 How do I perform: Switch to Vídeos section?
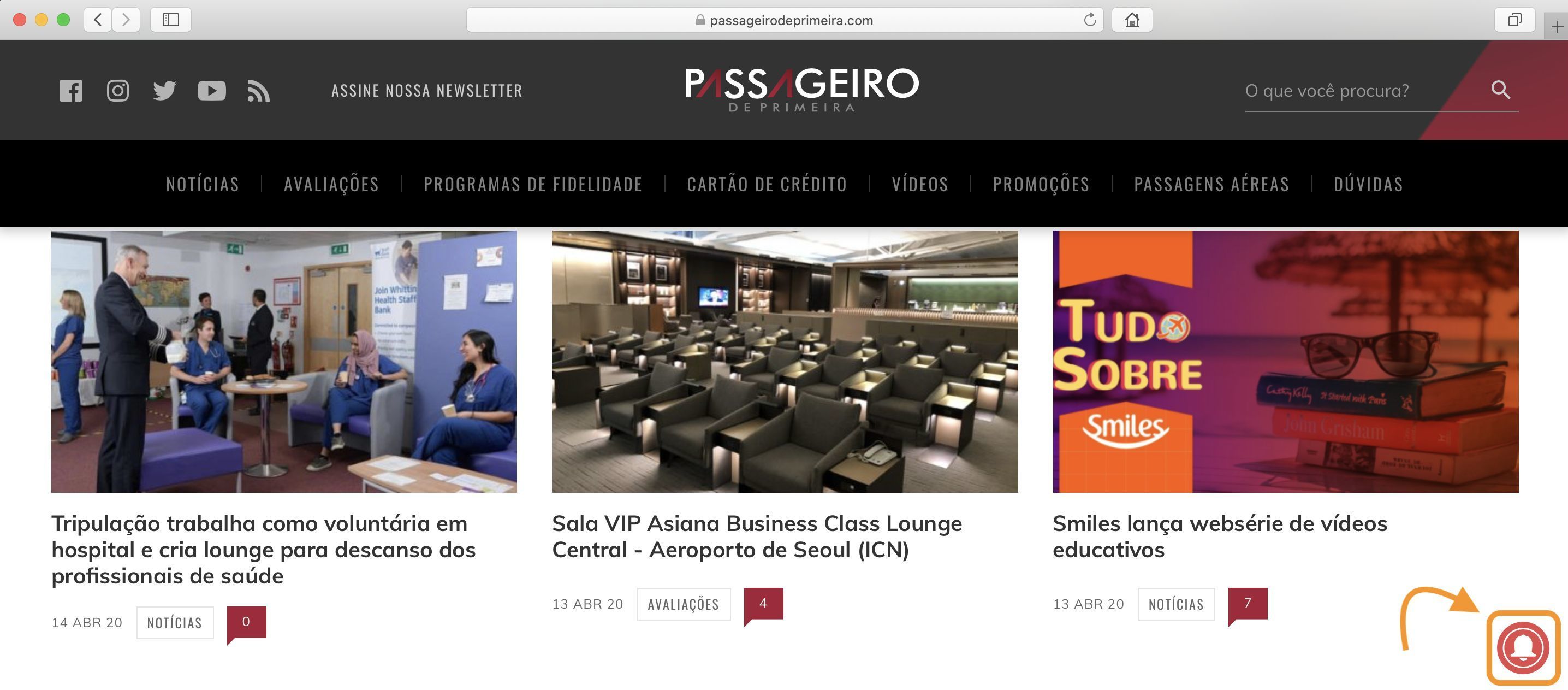point(920,184)
